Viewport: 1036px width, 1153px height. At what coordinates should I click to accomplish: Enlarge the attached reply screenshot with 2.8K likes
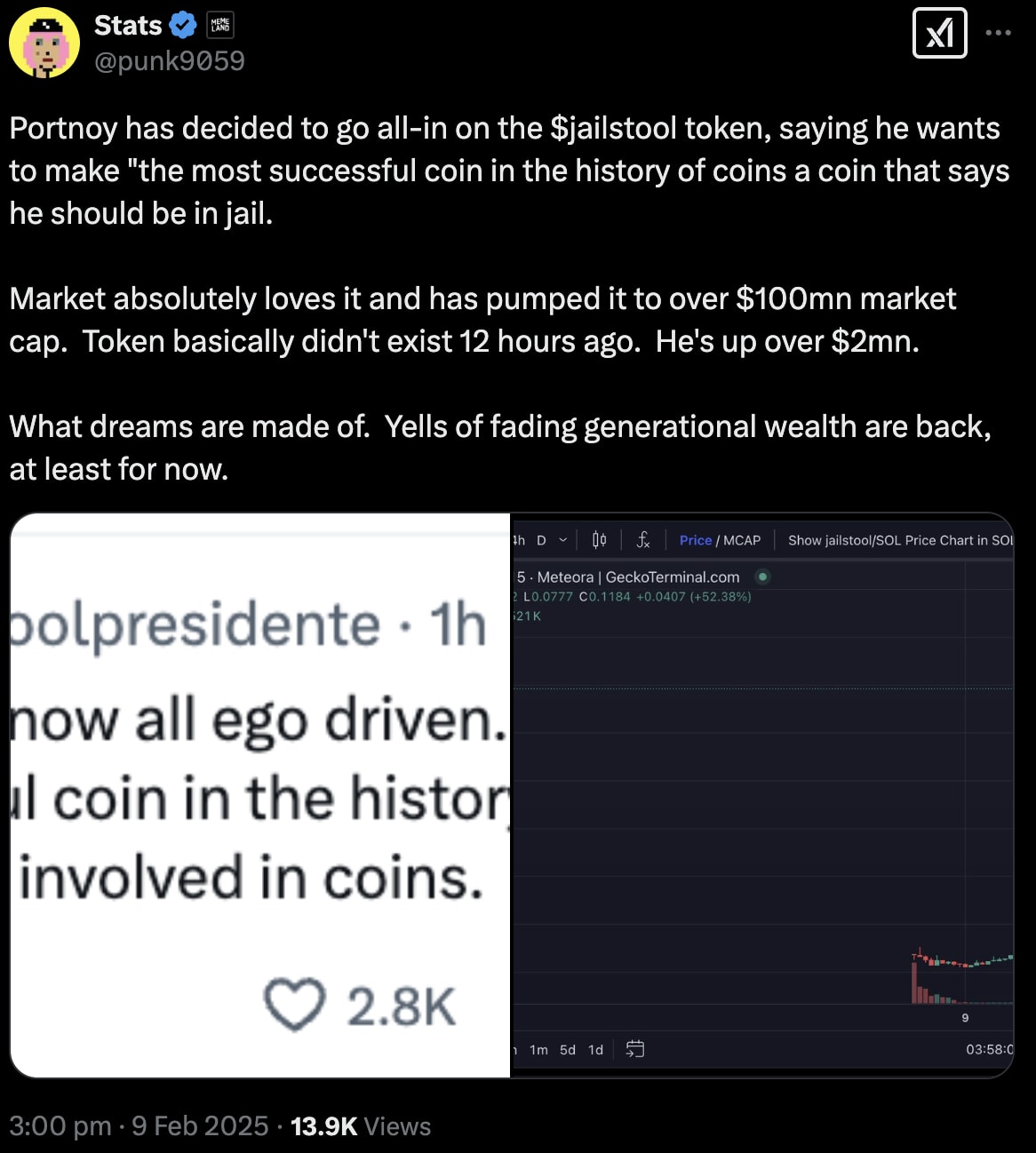pyautogui.click(x=260, y=795)
